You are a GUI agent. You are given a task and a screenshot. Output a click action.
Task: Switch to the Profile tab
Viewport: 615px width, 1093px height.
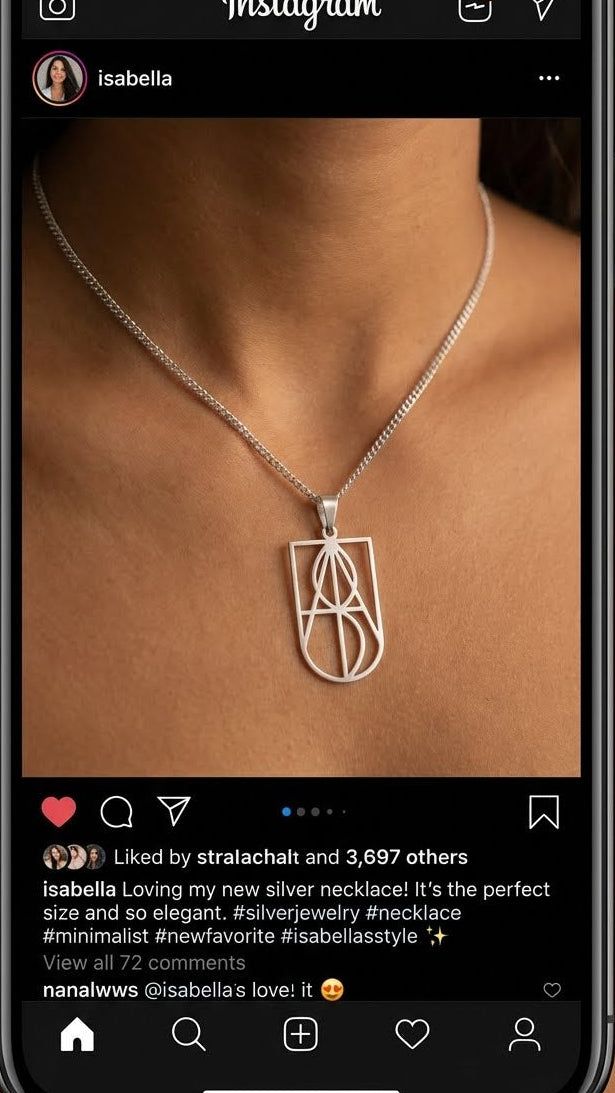524,1034
